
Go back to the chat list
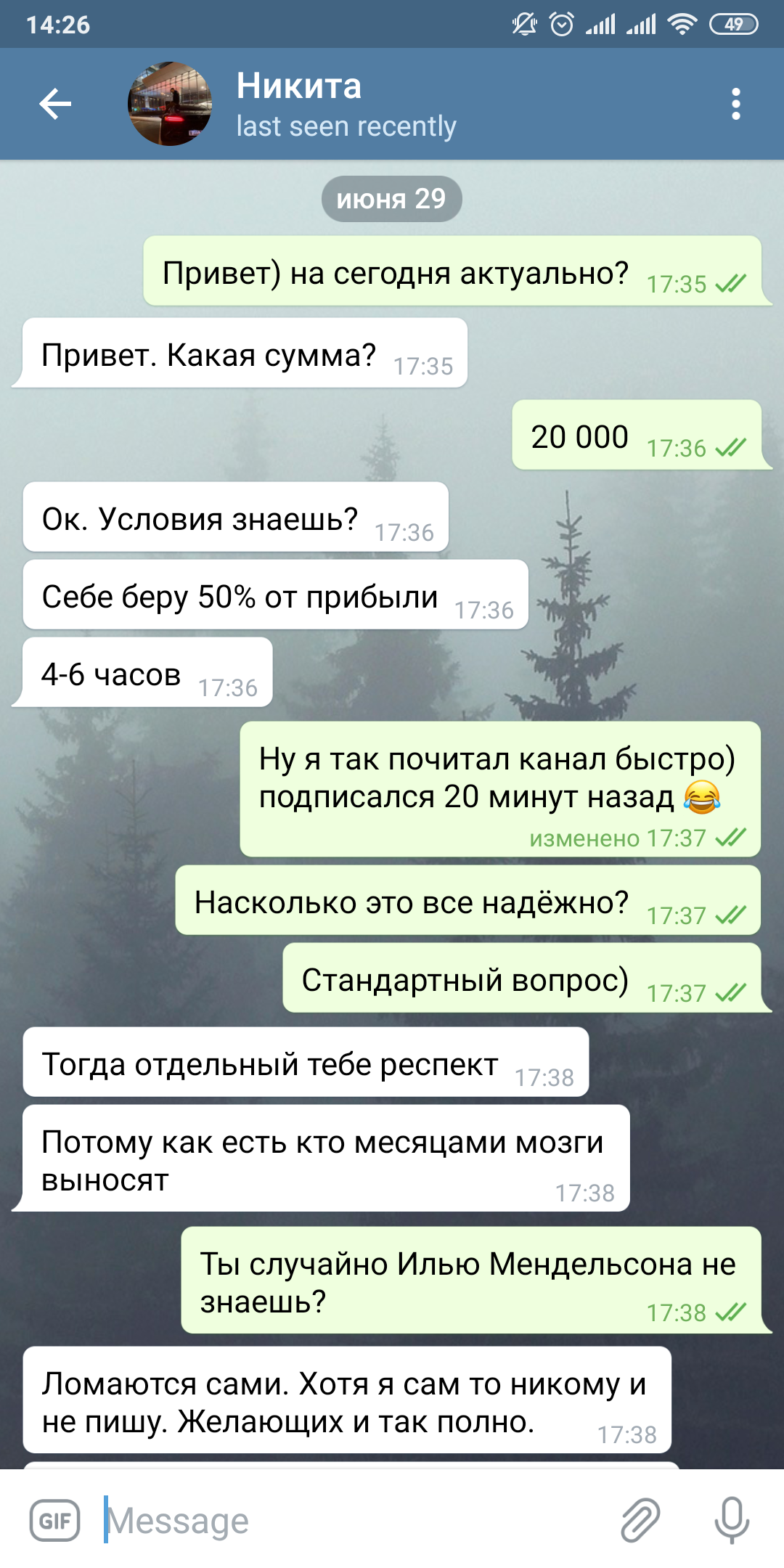(55, 104)
